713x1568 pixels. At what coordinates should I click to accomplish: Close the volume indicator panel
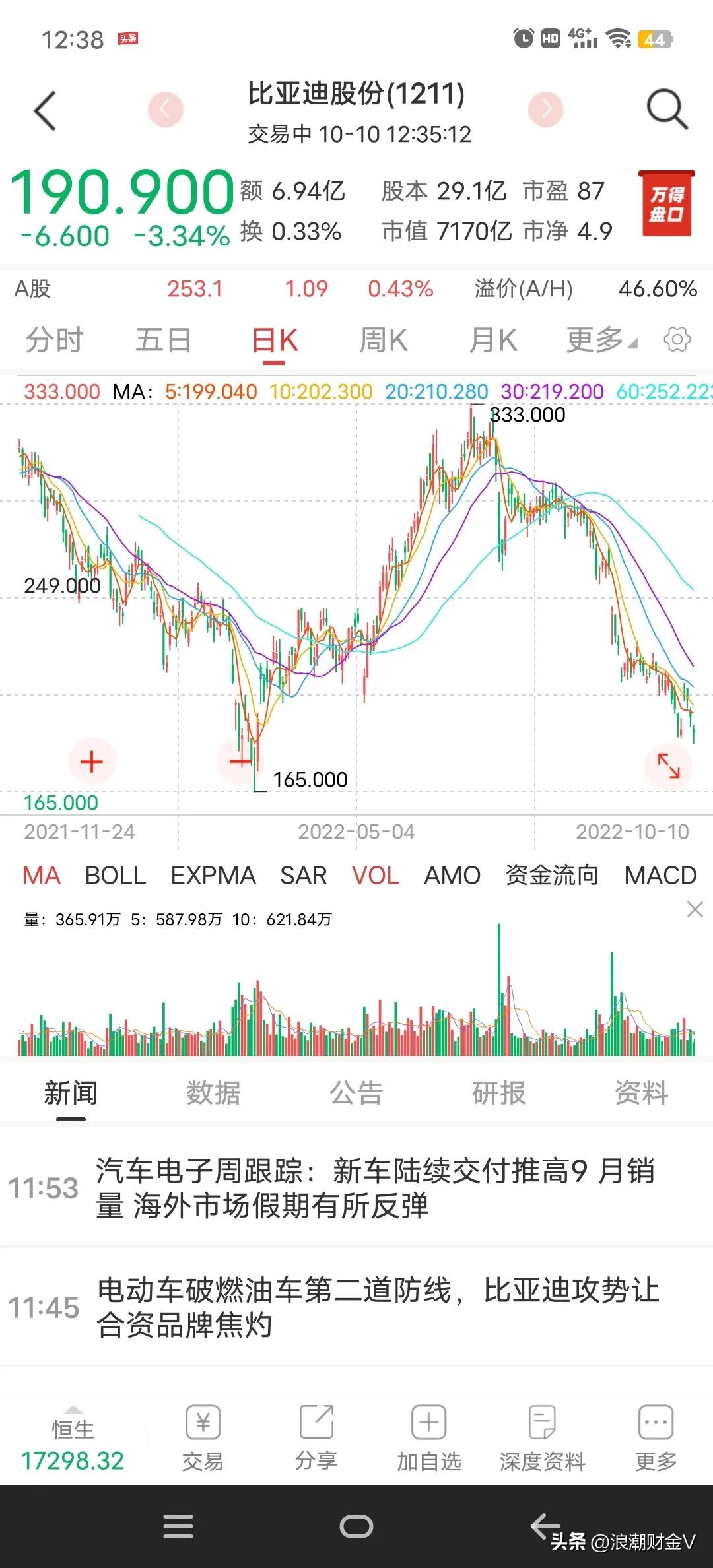(x=695, y=909)
